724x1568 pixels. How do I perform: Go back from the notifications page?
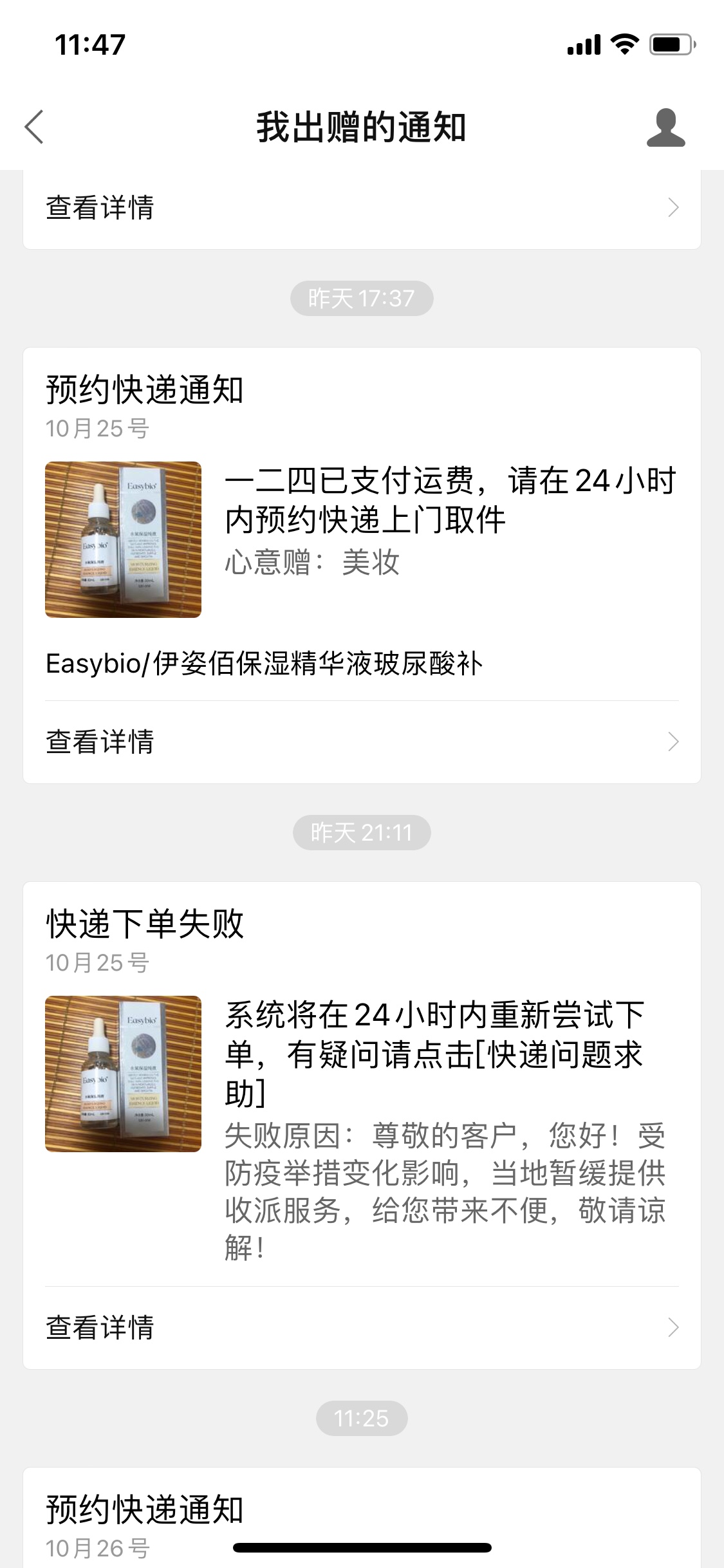click(35, 127)
